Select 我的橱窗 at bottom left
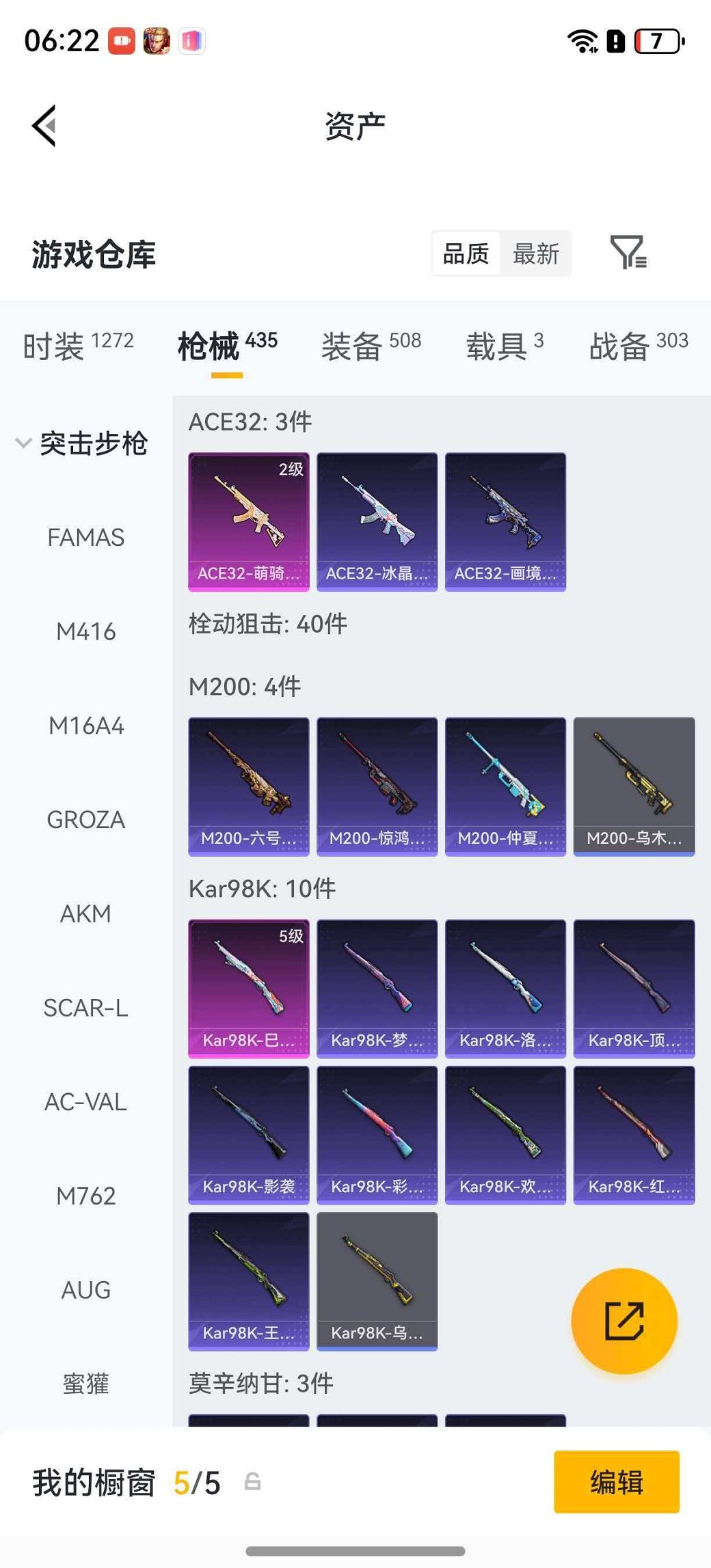This screenshot has height=1568, width=711. [x=96, y=1483]
